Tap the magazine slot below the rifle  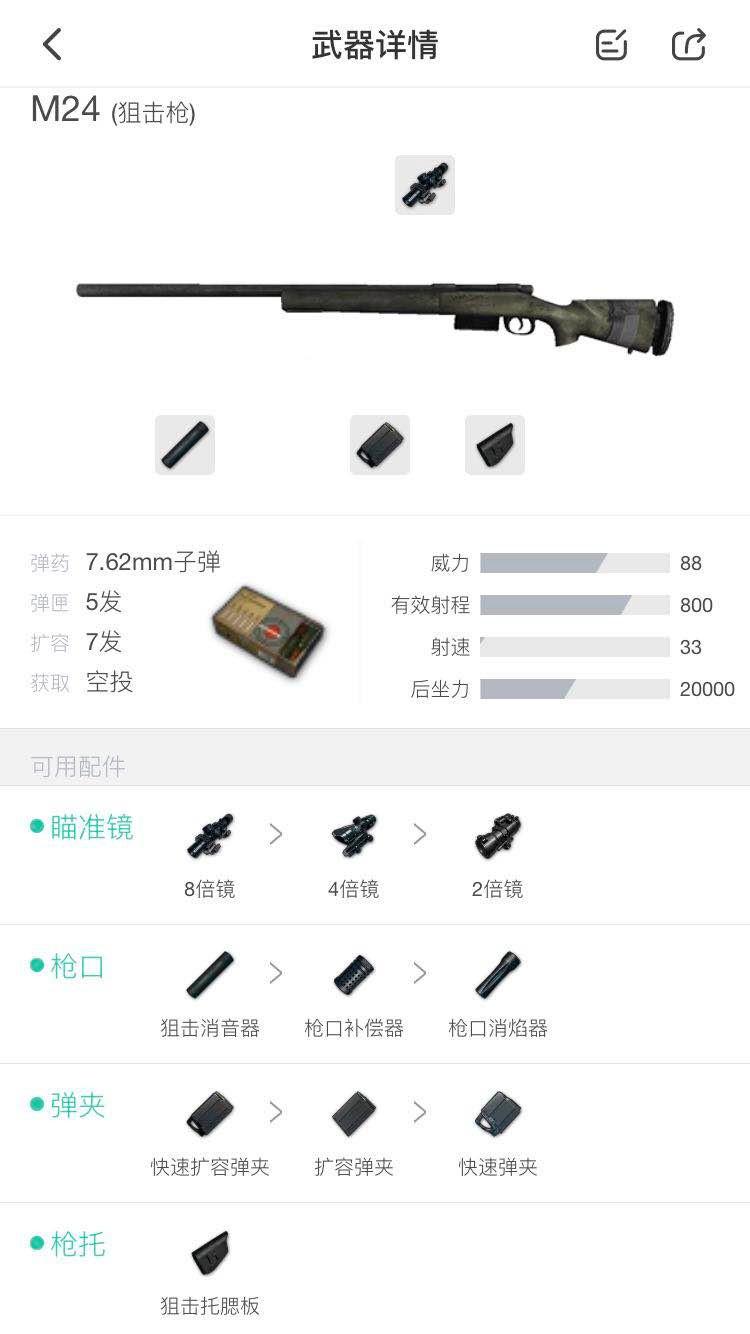[380, 445]
